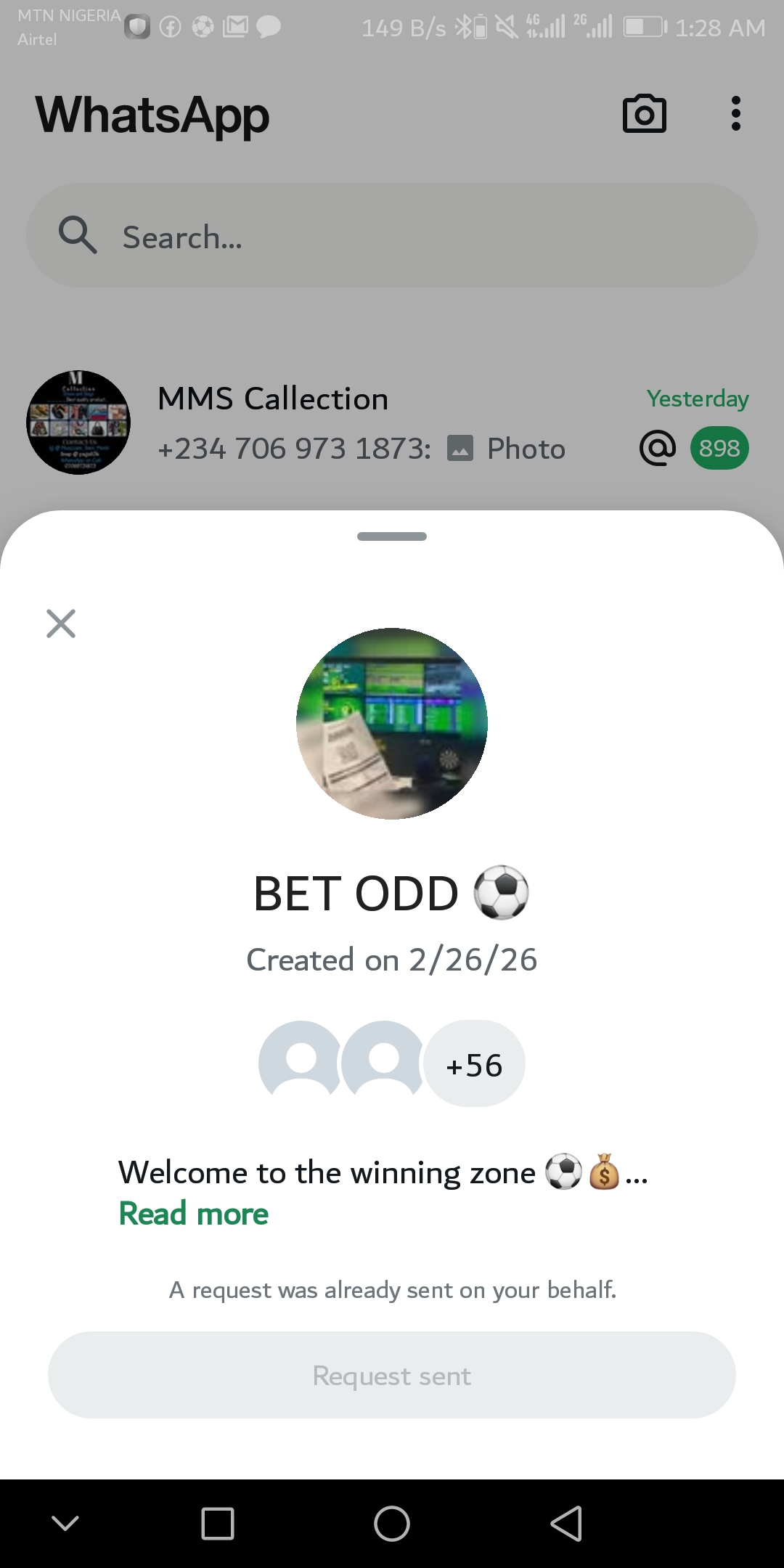Go to the home screen
The image size is (784, 1568).
coord(392,1523)
